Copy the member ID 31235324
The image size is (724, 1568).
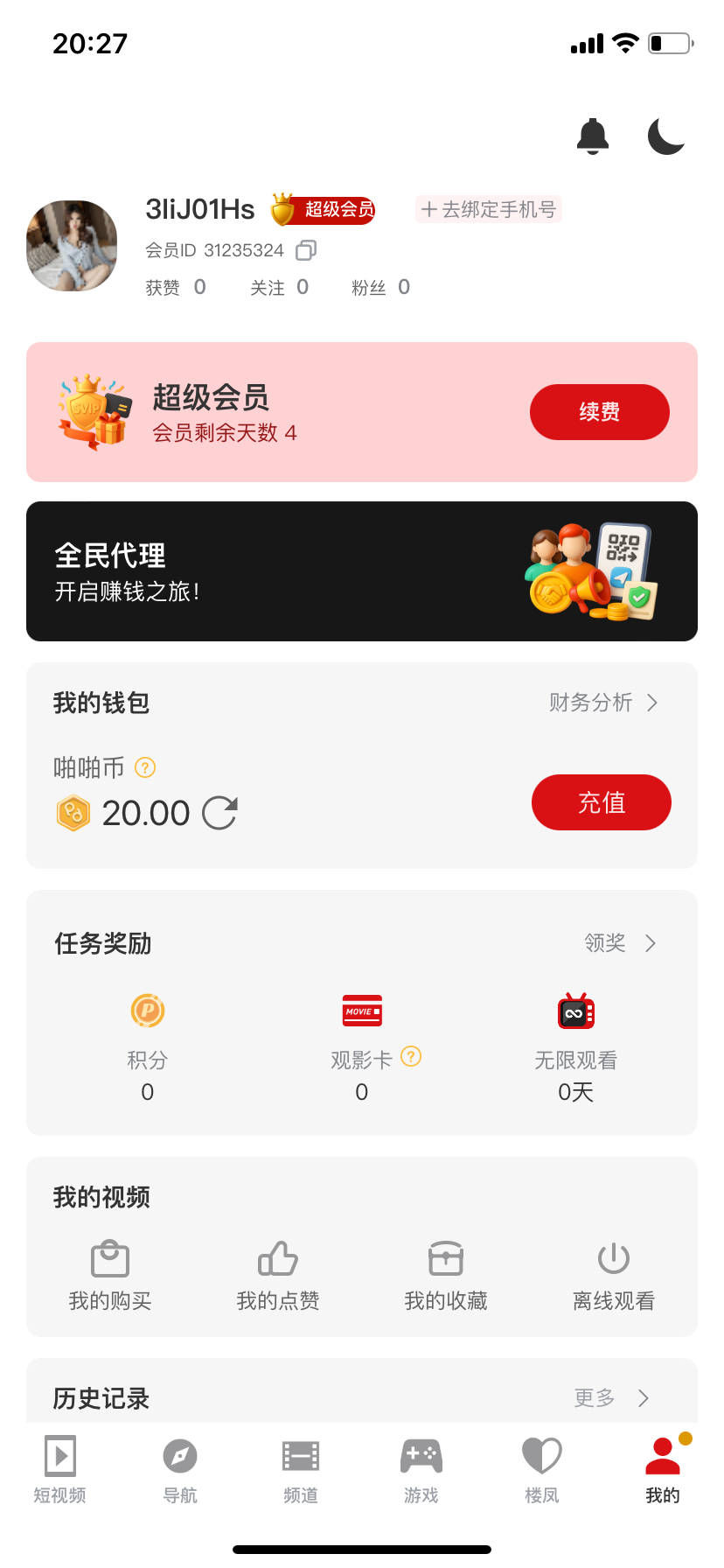306,251
